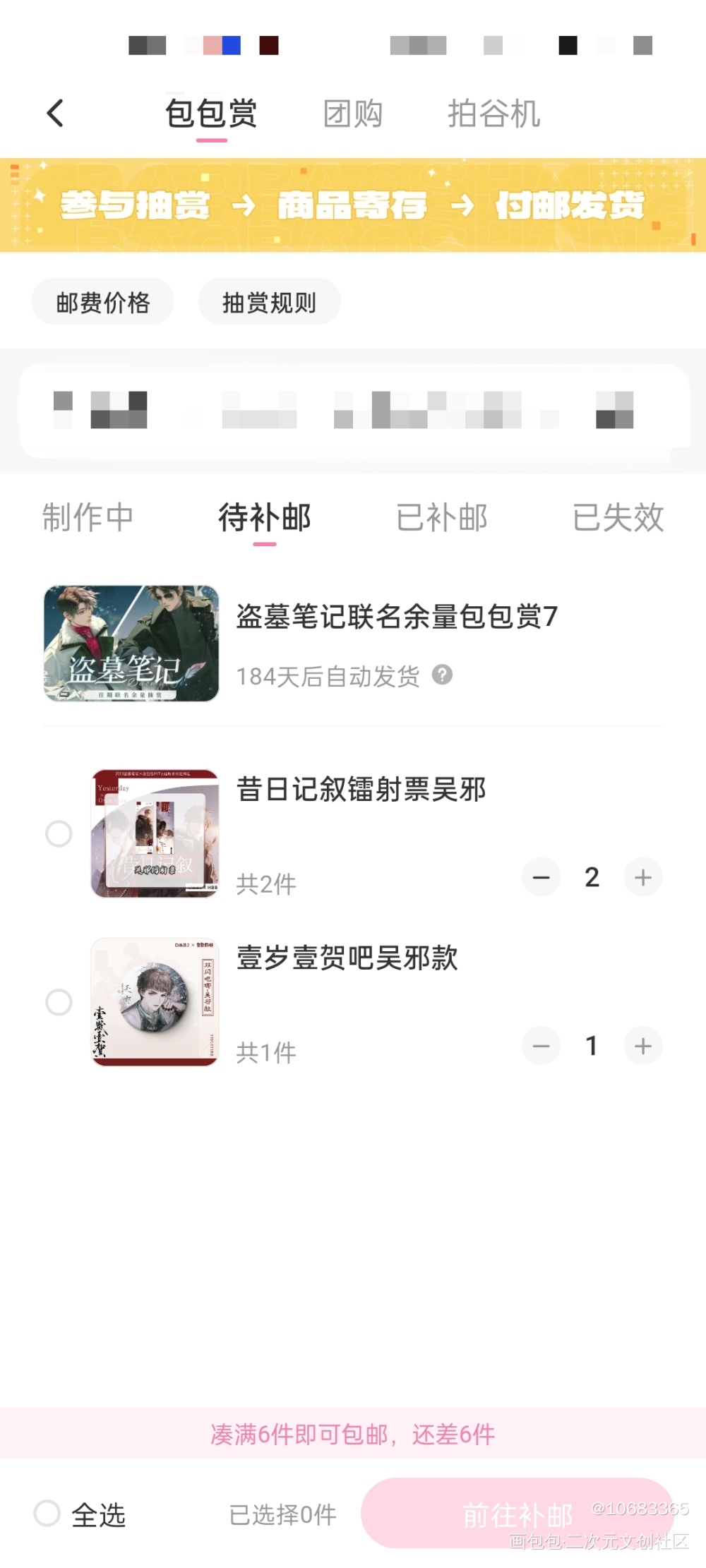
Task: Tap the 前往补邮 button
Action: click(x=517, y=1514)
